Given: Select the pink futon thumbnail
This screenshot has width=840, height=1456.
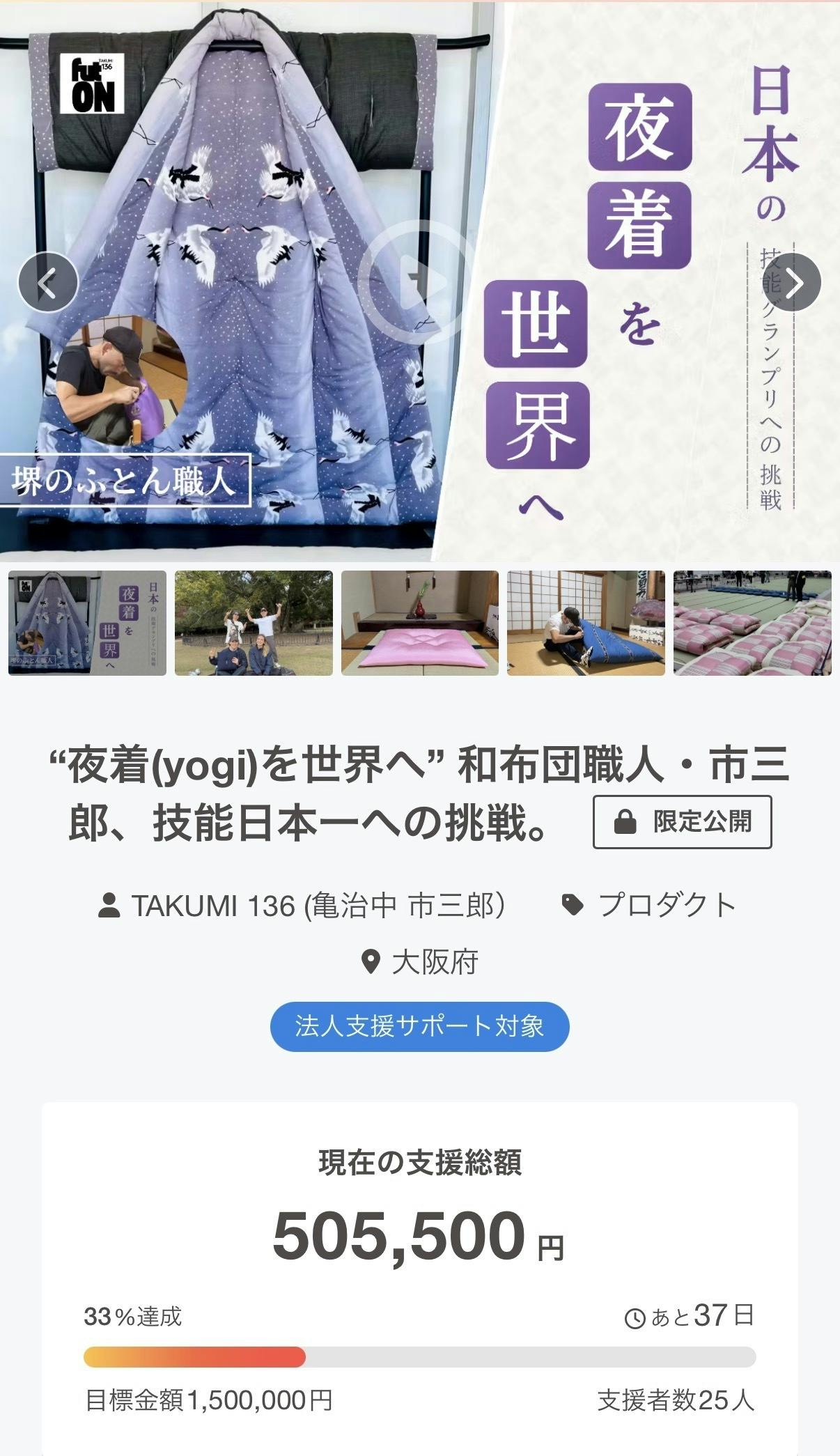Looking at the screenshot, I should coord(420,623).
